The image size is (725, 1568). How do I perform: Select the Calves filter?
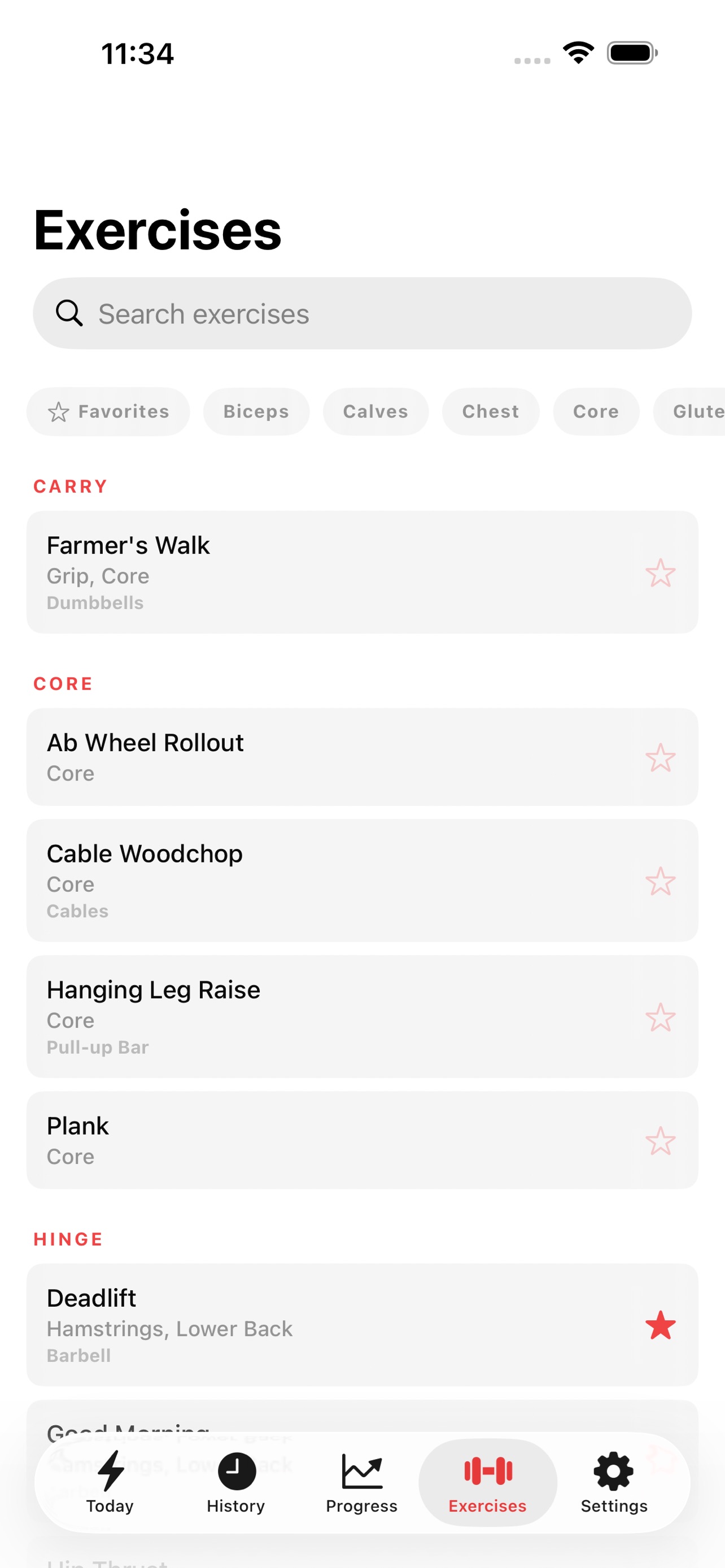tap(375, 411)
